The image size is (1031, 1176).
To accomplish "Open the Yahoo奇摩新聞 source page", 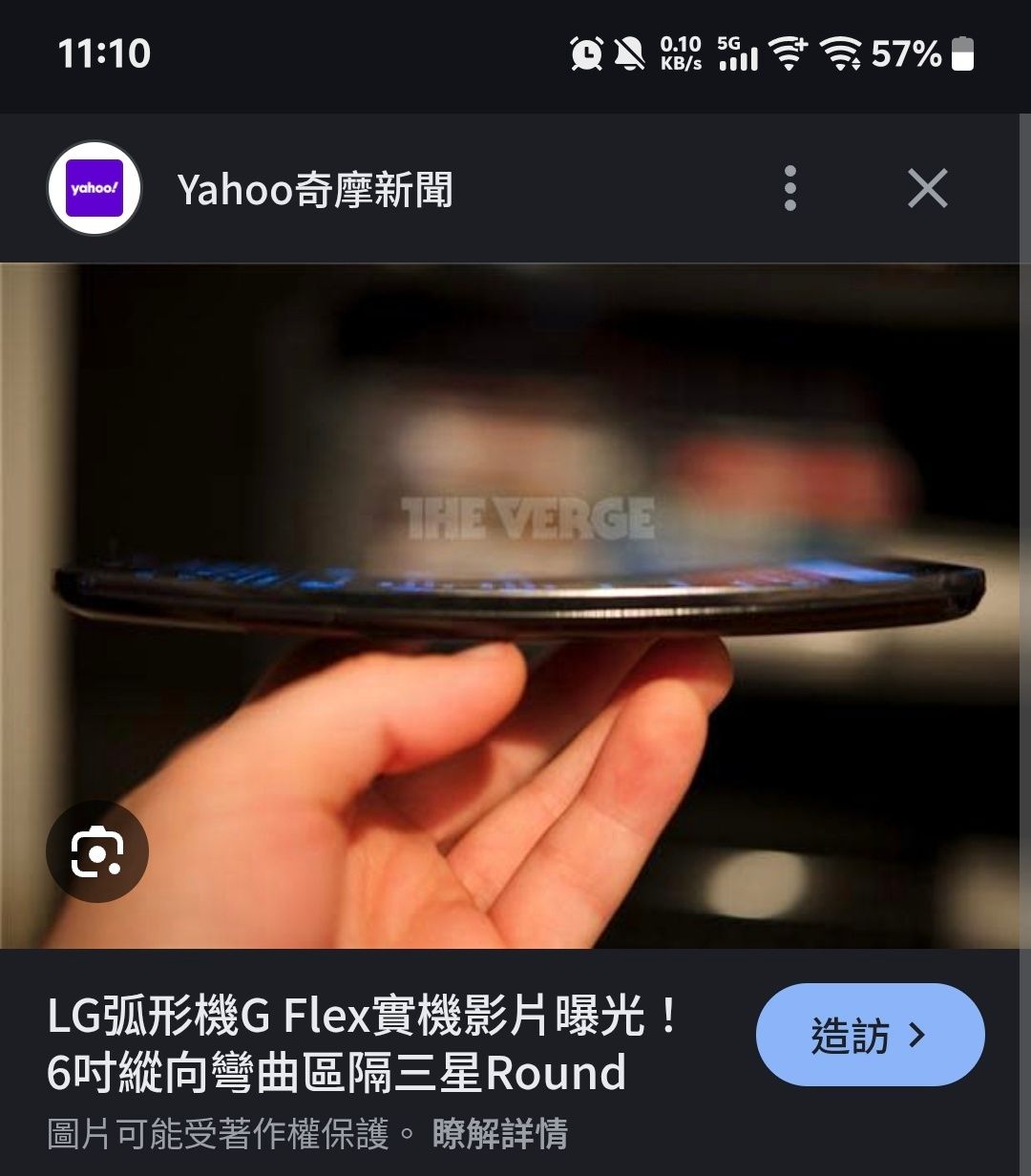I will (x=314, y=190).
